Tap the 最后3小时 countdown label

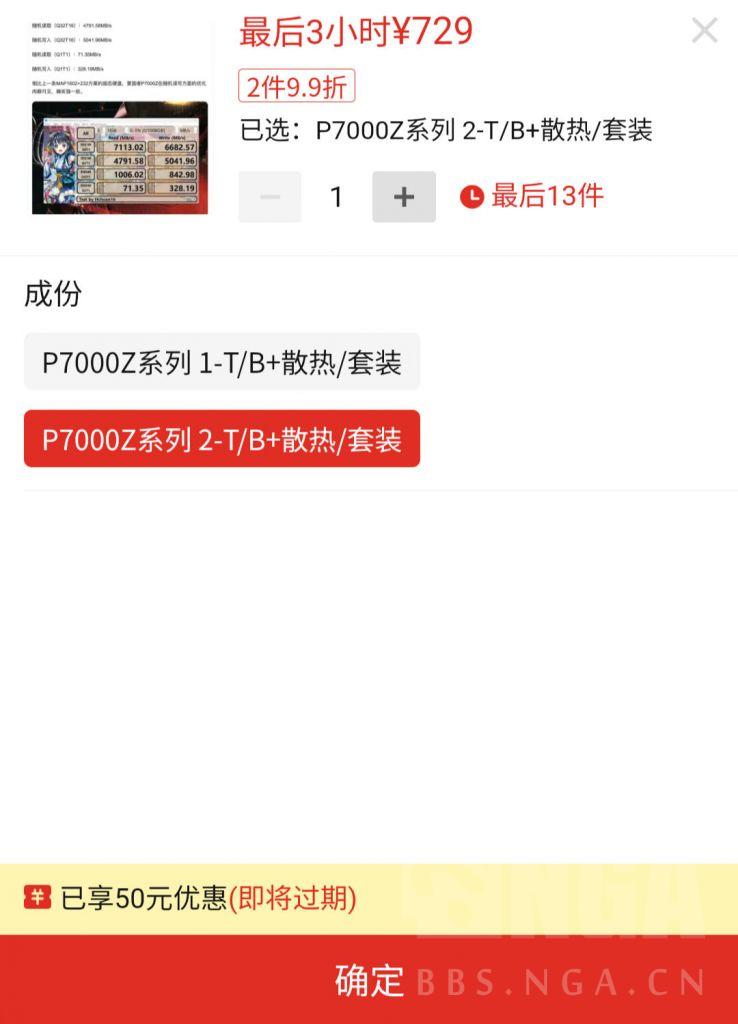point(310,31)
